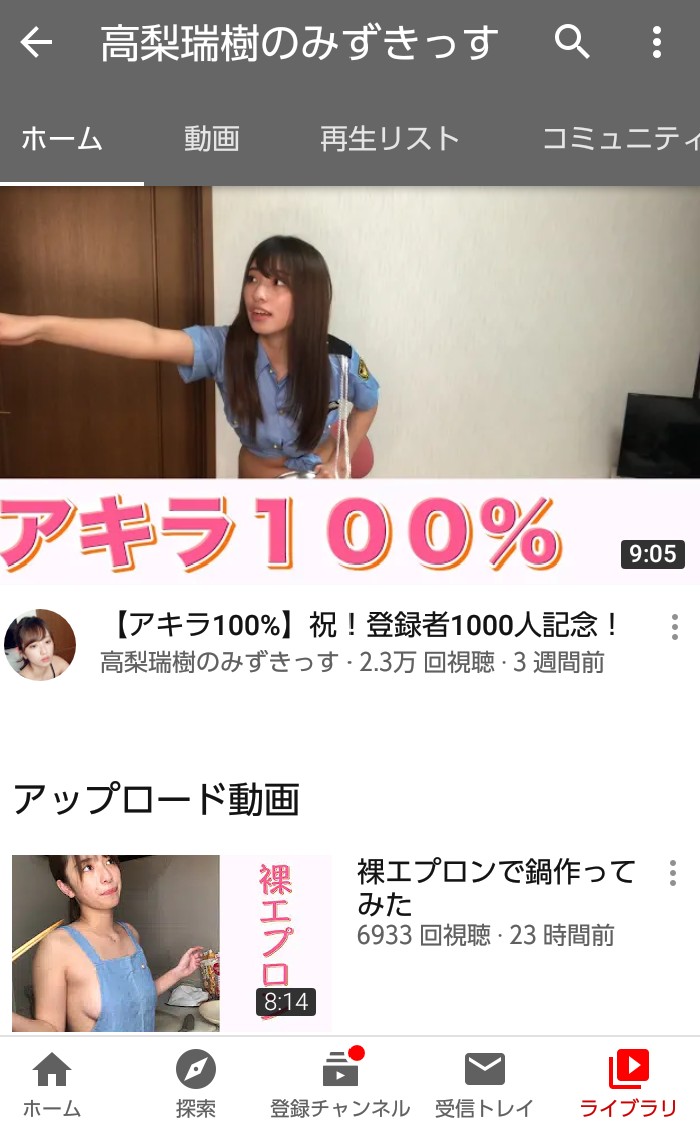Open the app bar overflow menu
Image resolution: width=700 pixels, height=1128 pixels.
(x=656, y=42)
